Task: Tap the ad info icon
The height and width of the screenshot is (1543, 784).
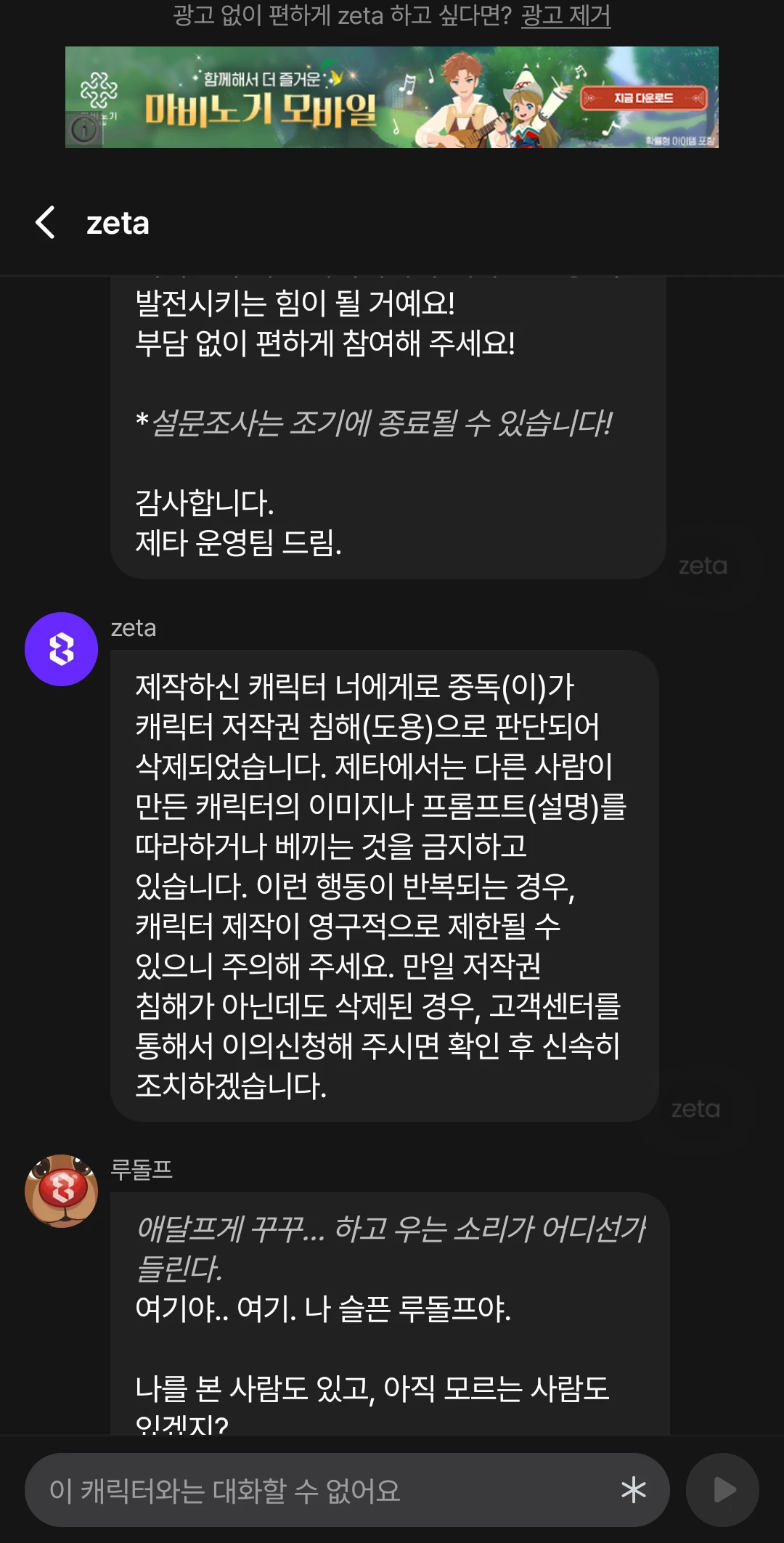Action: pyautogui.click(x=84, y=130)
